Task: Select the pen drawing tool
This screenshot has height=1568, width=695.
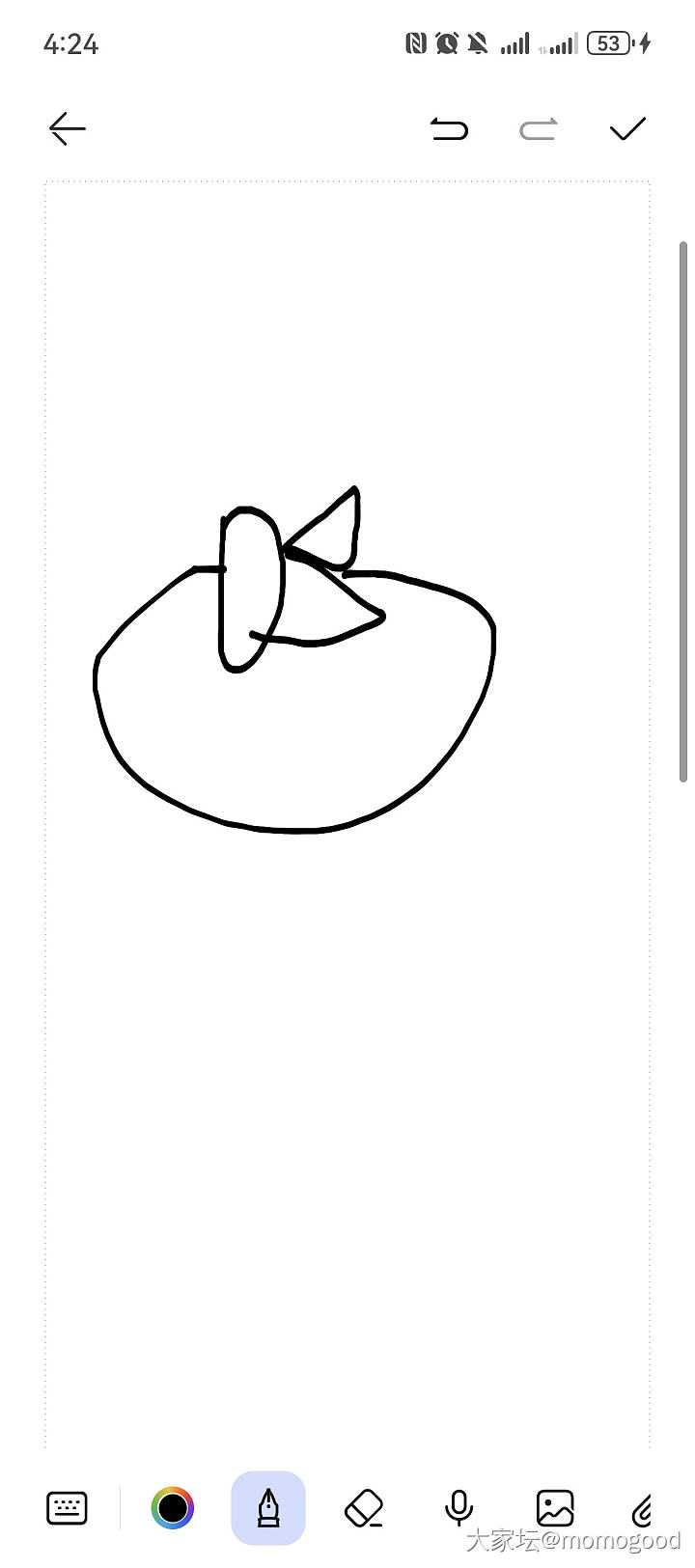Action: tap(268, 1507)
